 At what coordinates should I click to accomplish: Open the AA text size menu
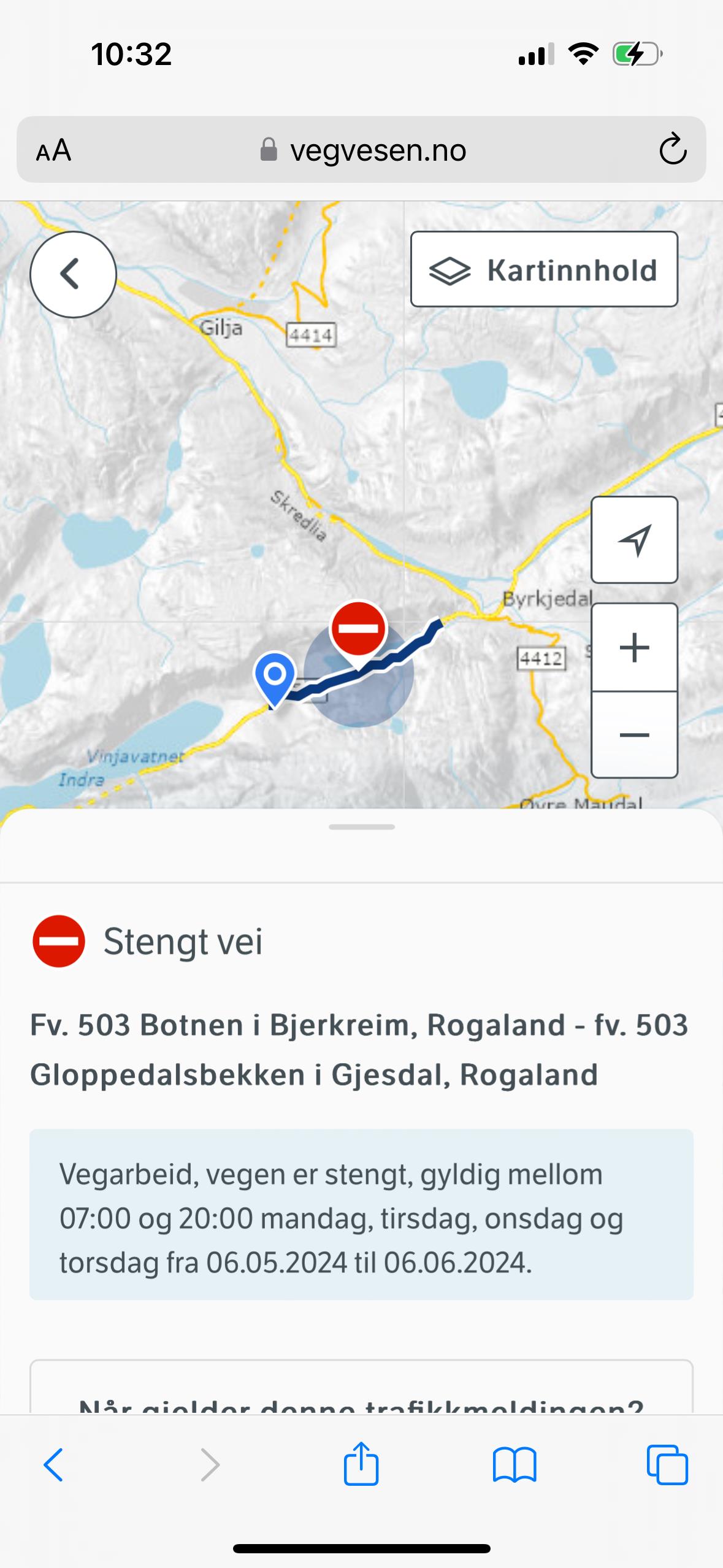pyautogui.click(x=54, y=150)
